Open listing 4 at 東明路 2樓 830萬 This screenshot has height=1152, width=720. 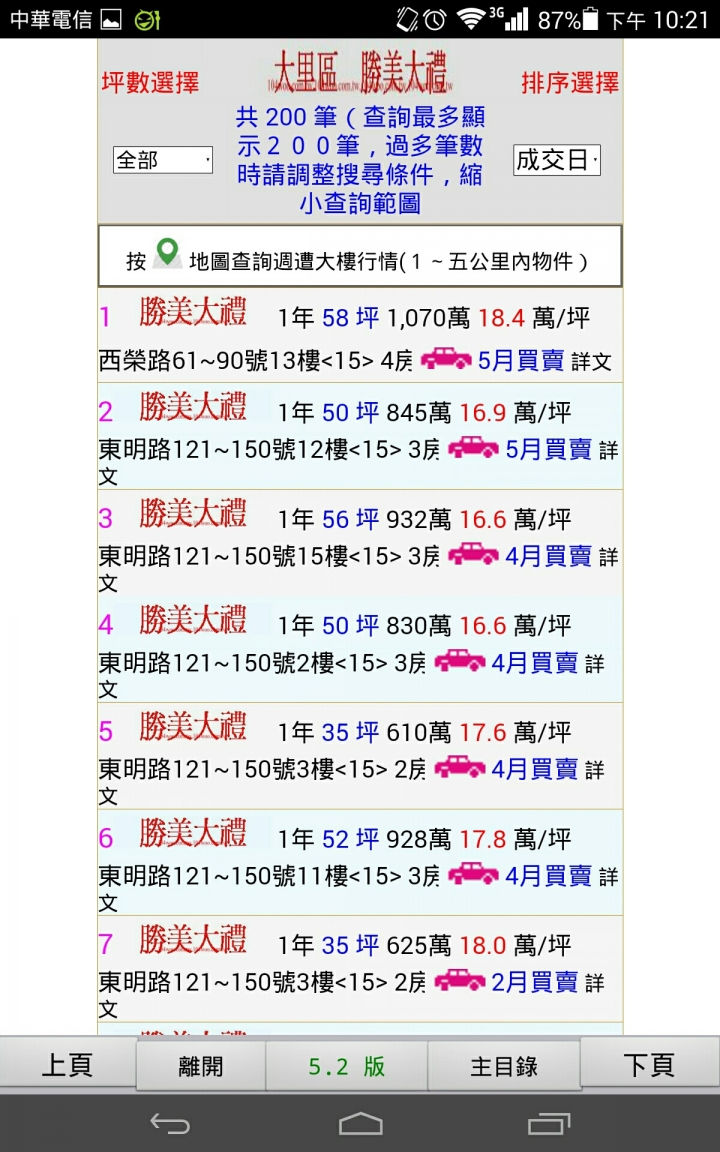(x=359, y=651)
